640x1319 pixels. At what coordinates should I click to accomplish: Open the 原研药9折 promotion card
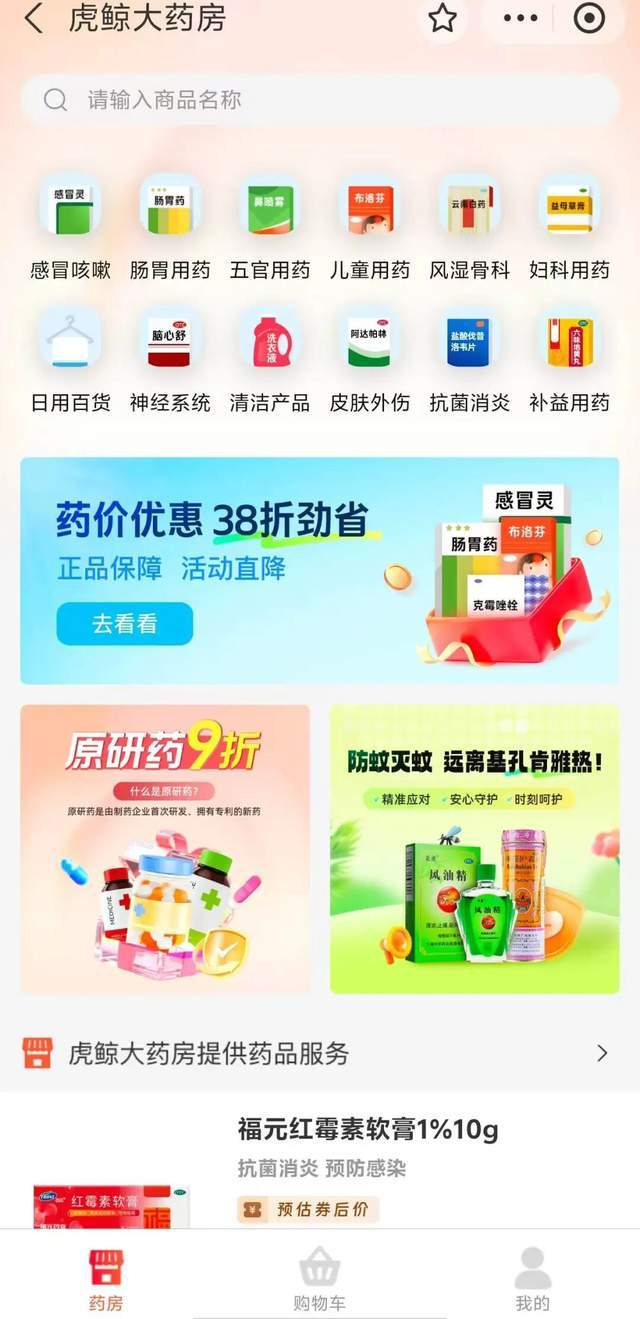coord(165,849)
